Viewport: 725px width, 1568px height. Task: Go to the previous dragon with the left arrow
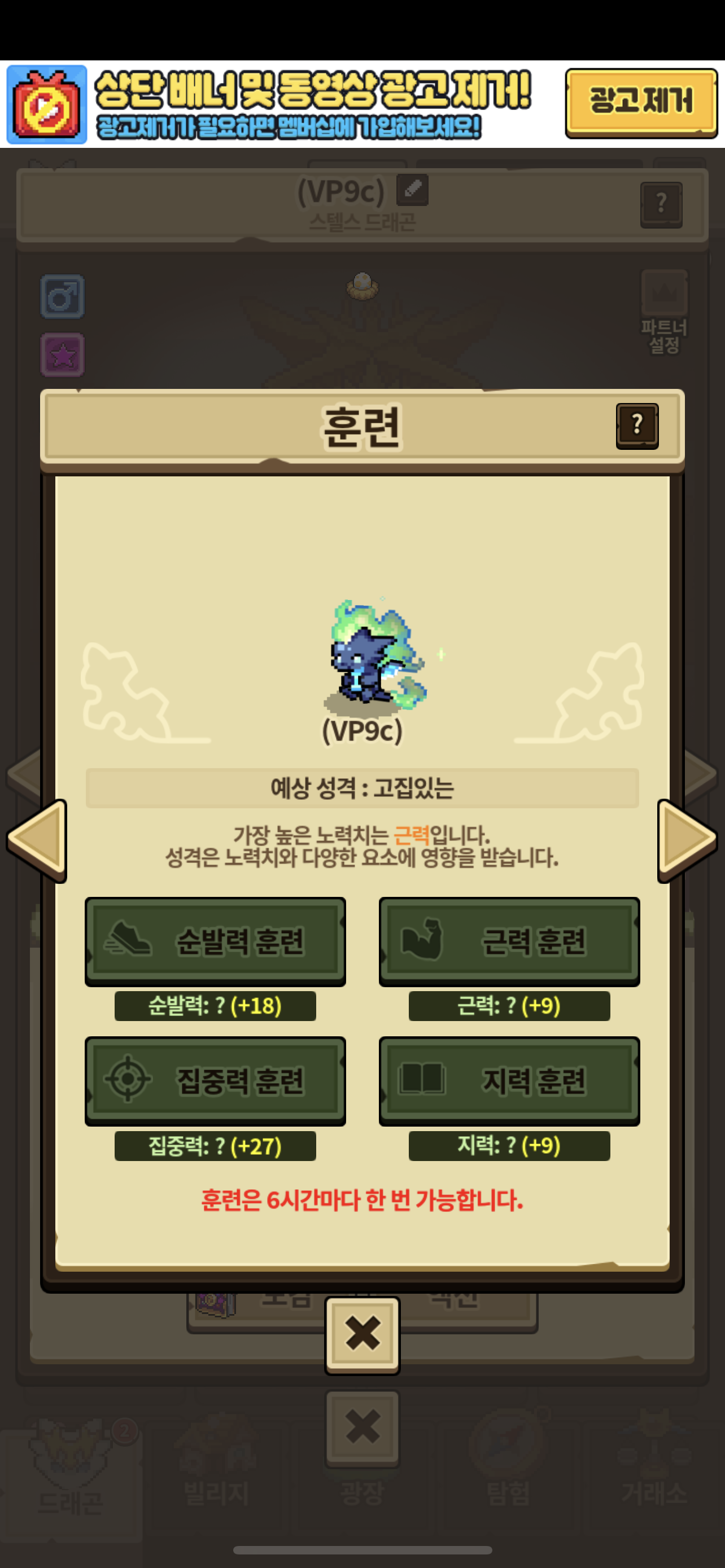tap(38, 840)
